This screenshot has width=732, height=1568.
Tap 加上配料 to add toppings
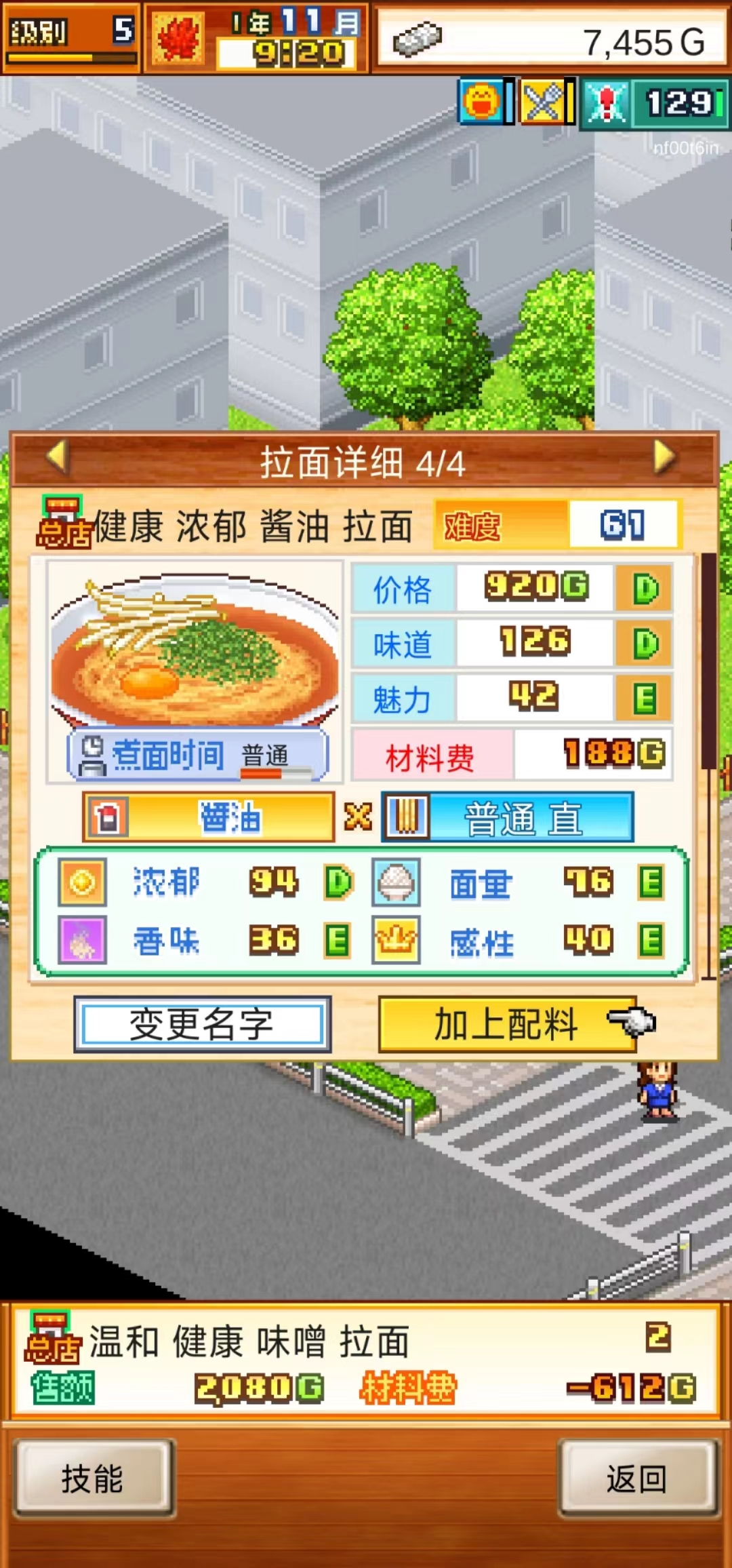tap(507, 1024)
